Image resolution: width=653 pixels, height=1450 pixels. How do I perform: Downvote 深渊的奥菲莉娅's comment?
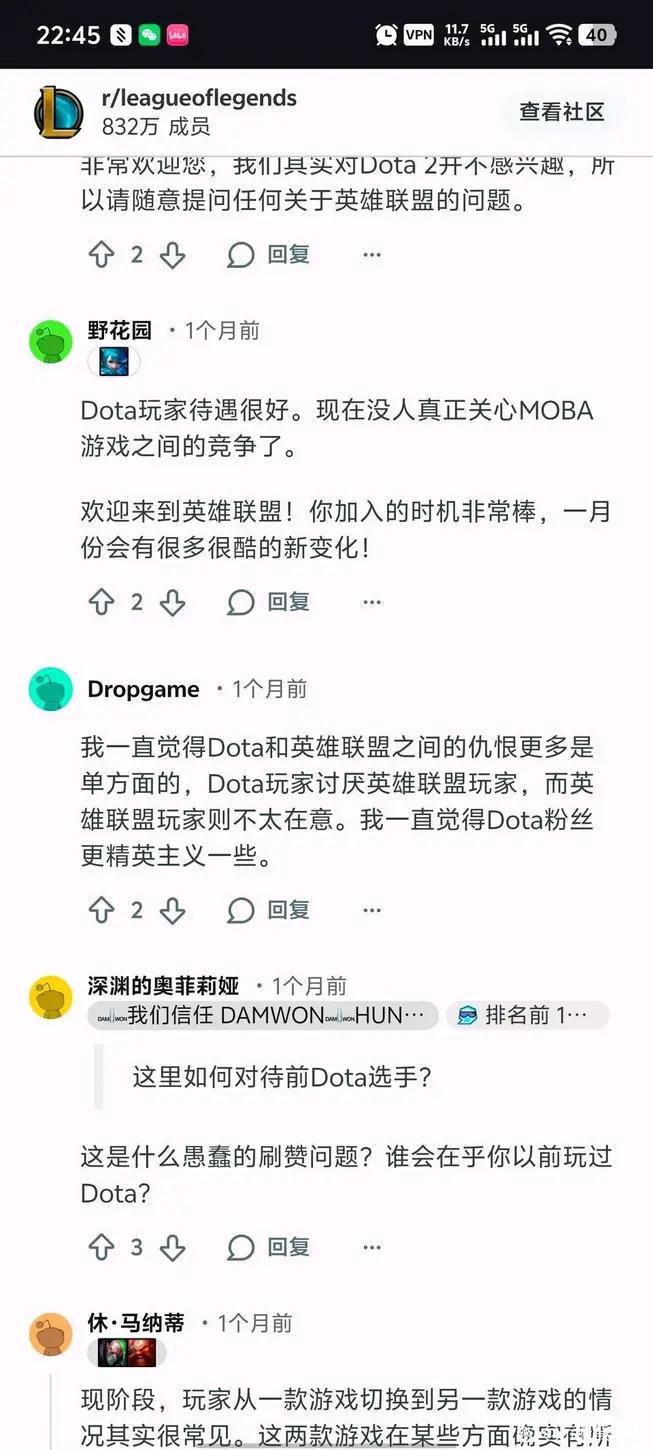click(x=172, y=1247)
